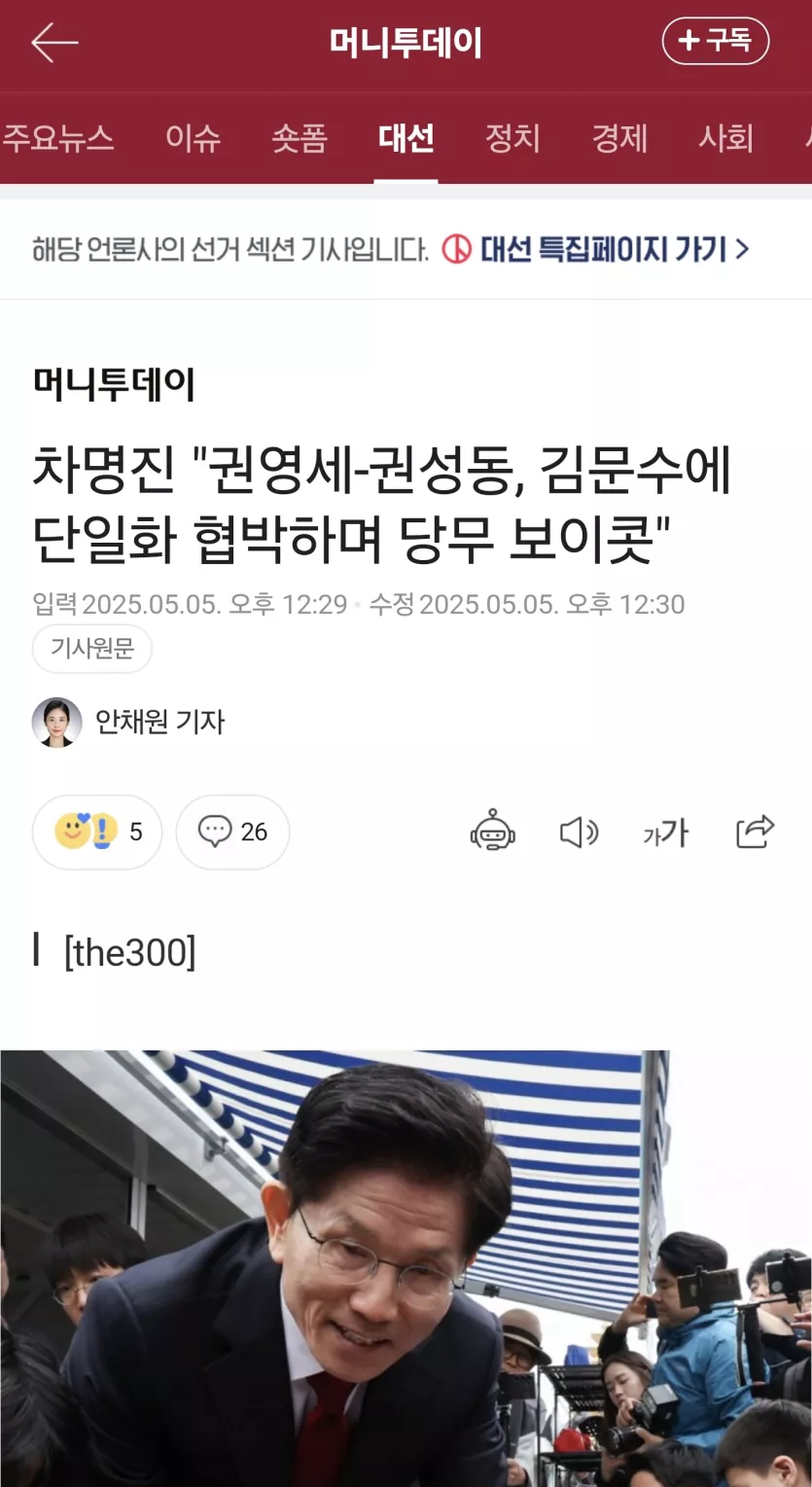Switch to the 사회 tab
The image size is (812, 1487).
click(x=725, y=138)
